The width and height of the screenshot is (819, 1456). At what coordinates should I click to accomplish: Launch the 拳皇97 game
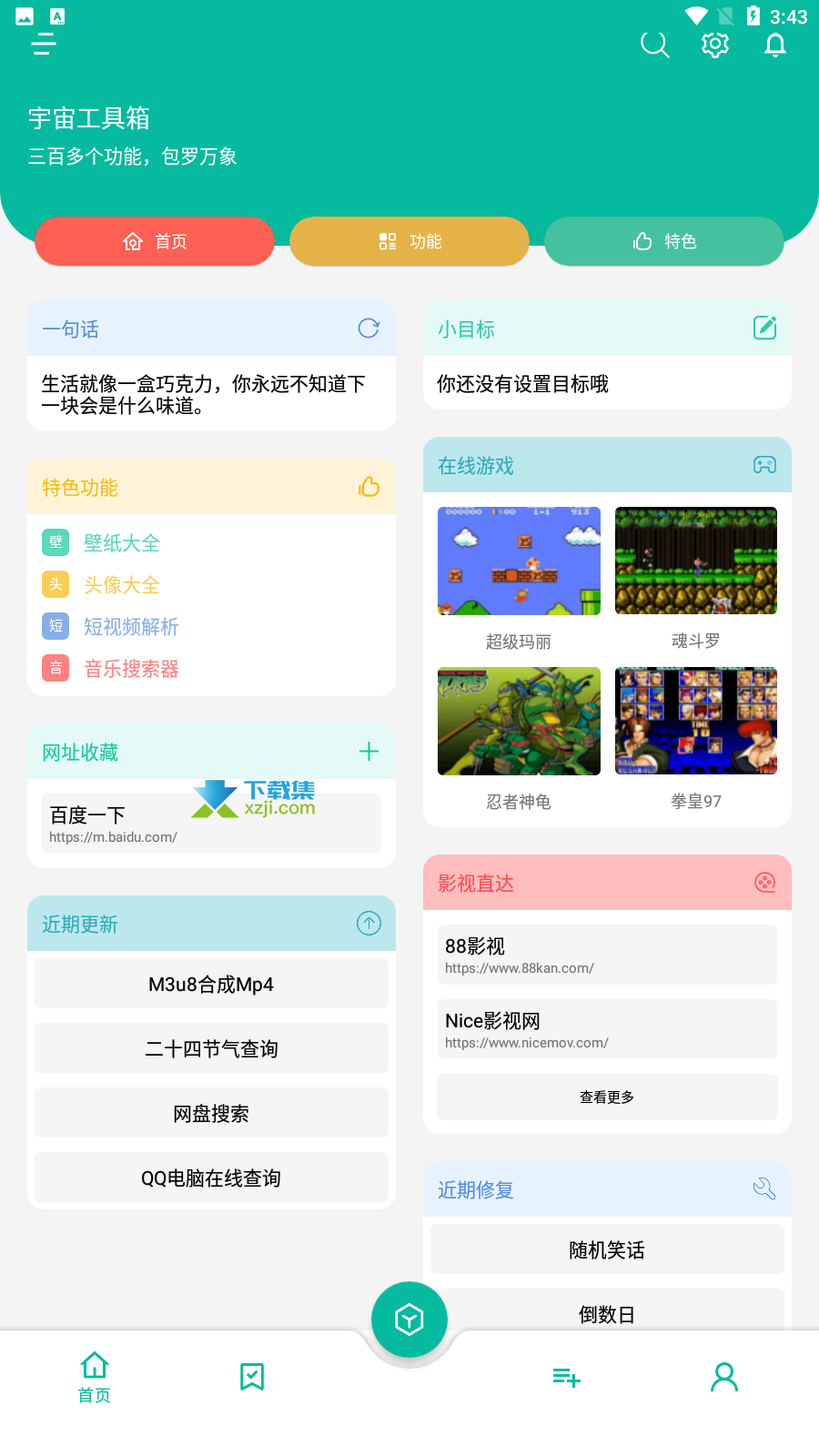(x=696, y=722)
